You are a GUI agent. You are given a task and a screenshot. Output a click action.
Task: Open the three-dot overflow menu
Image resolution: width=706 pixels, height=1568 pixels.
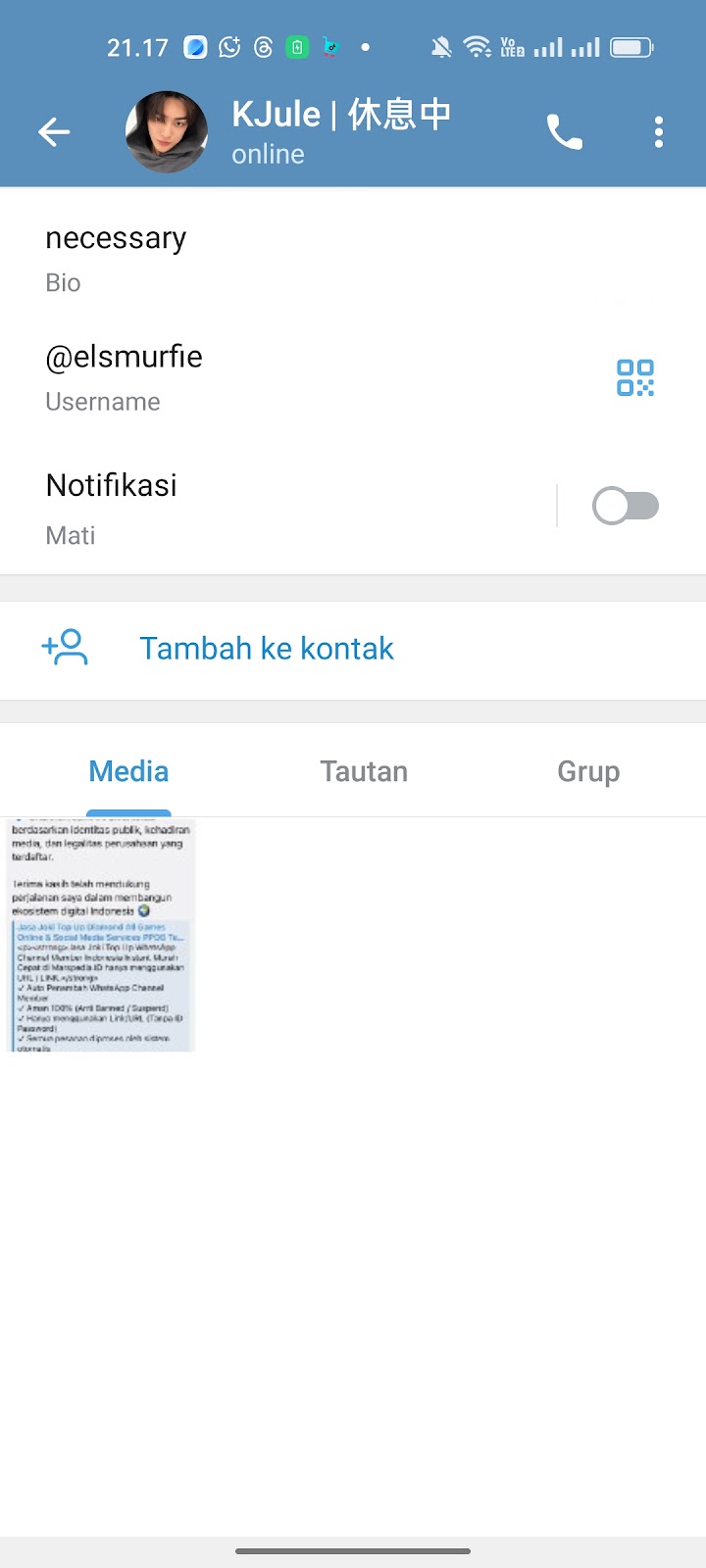click(x=658, y=132)
